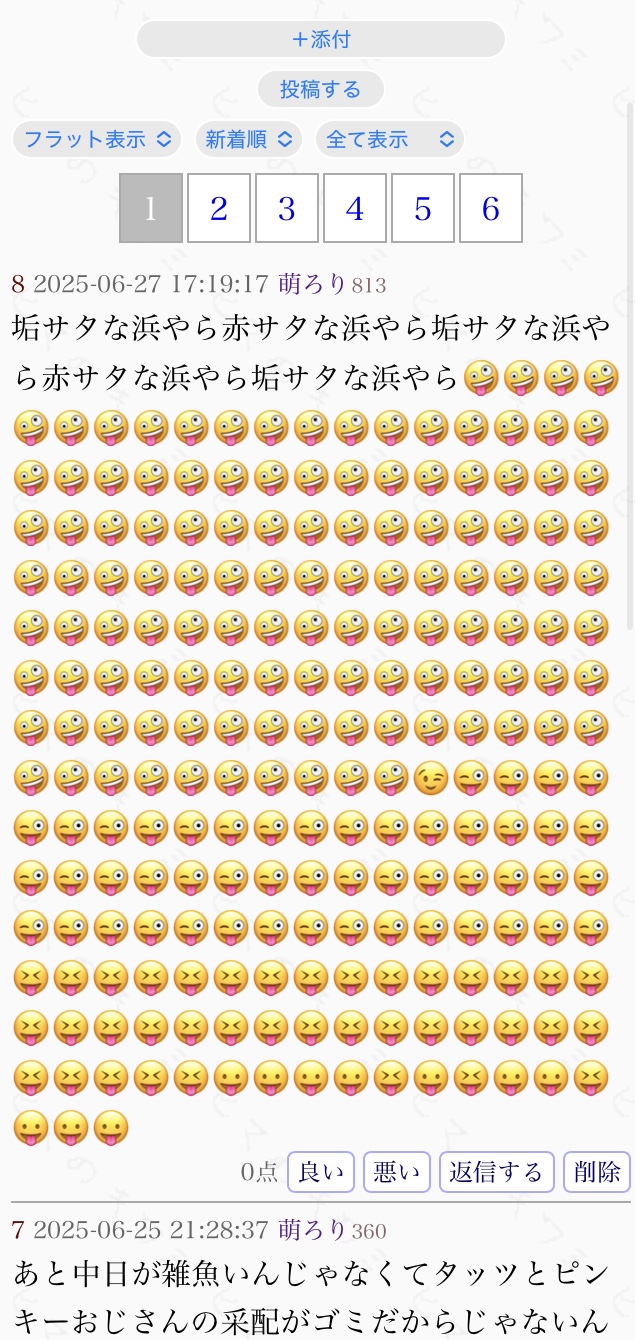Mark comment 8 as 悪い

(397, 1172)
